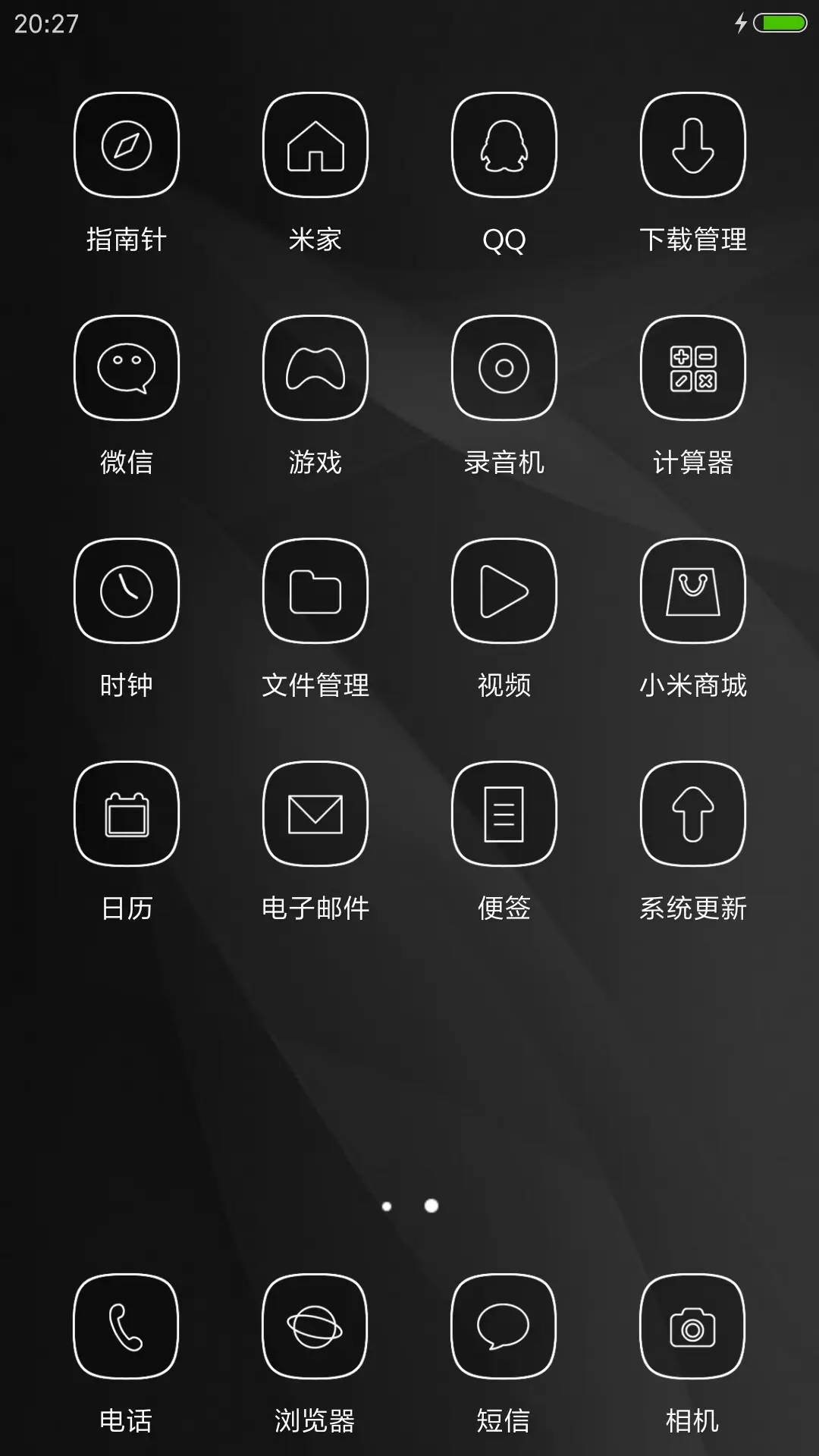
Task: Open 系统更新 system updater
Action: [x=692, y=815]
